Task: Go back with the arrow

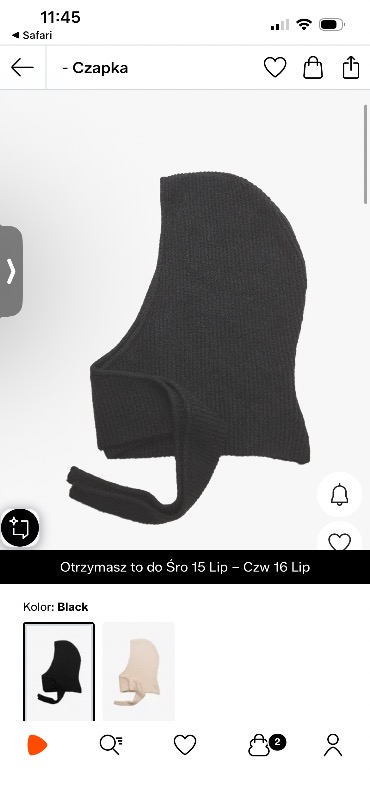Action: point(22,67)
